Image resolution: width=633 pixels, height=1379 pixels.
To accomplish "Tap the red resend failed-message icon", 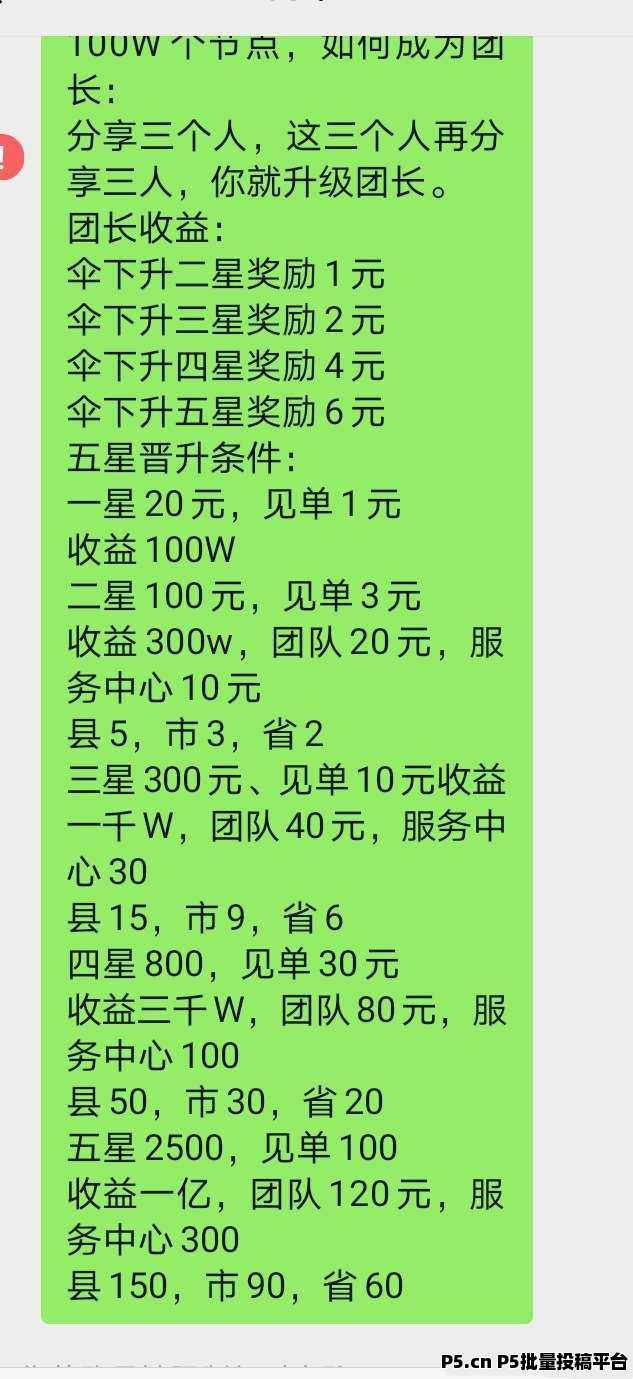I will pos(8,156).
